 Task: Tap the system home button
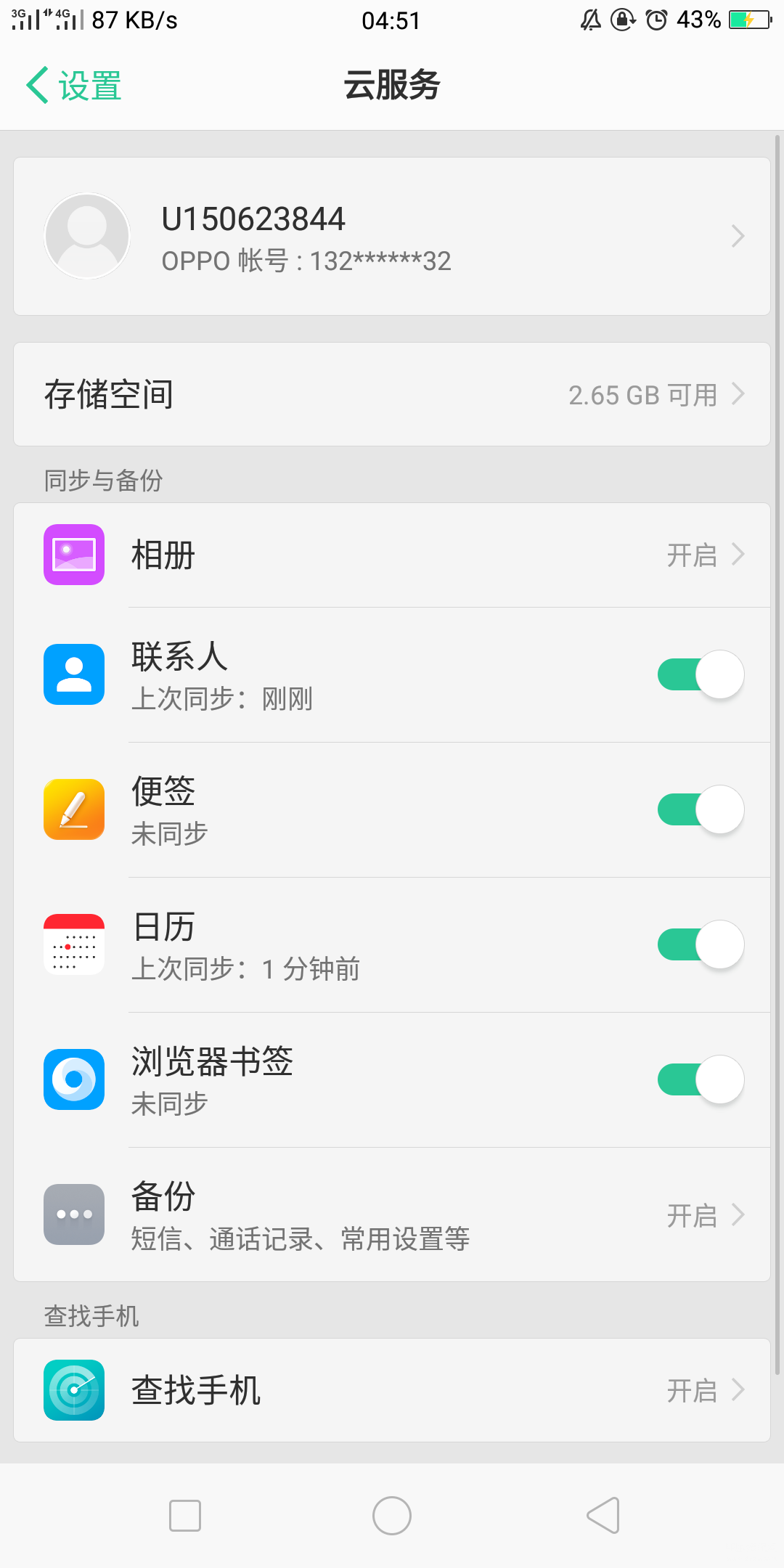(392, 1516)
